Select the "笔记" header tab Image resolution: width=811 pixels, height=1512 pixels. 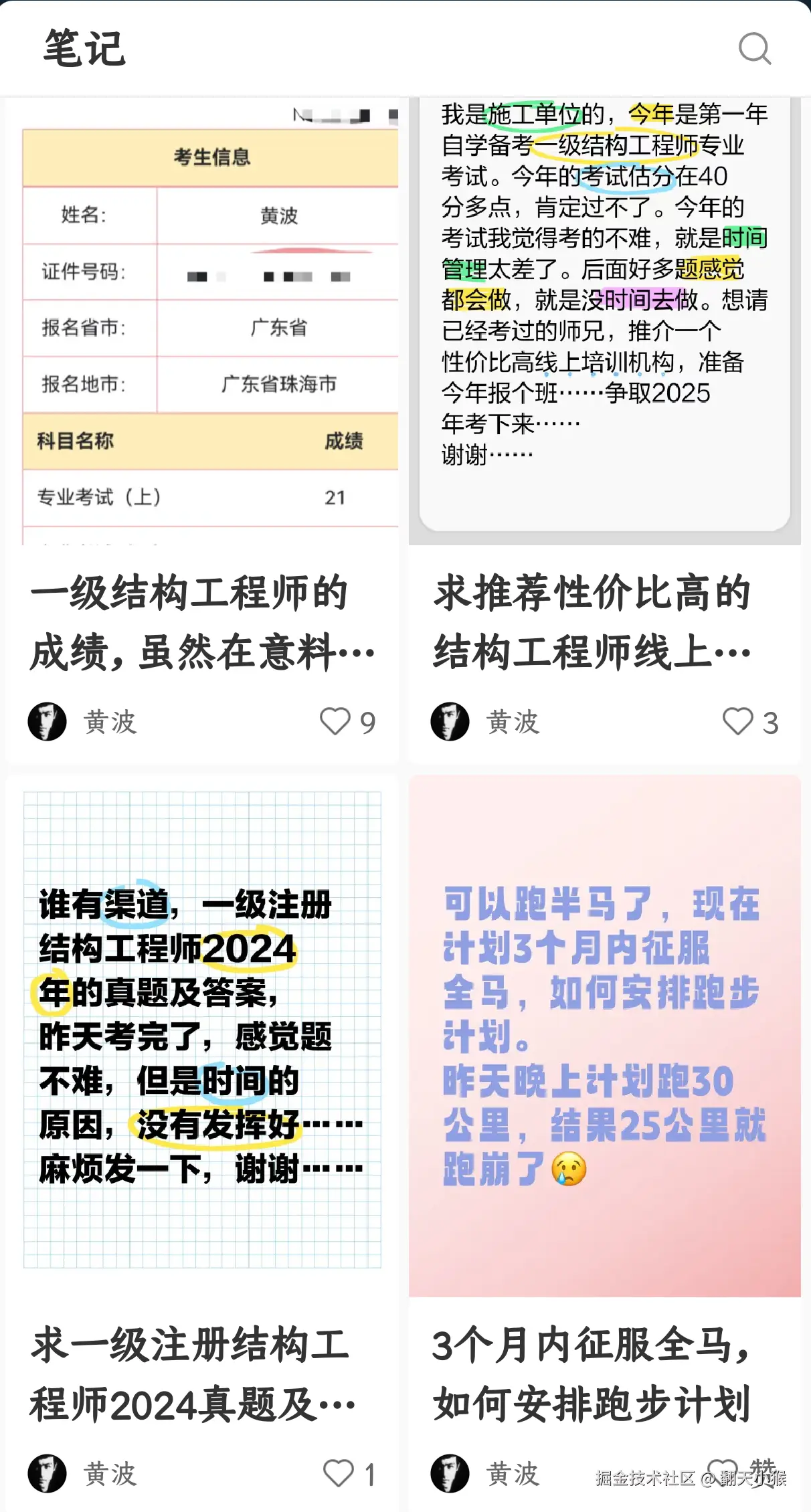tap(83, 48)
